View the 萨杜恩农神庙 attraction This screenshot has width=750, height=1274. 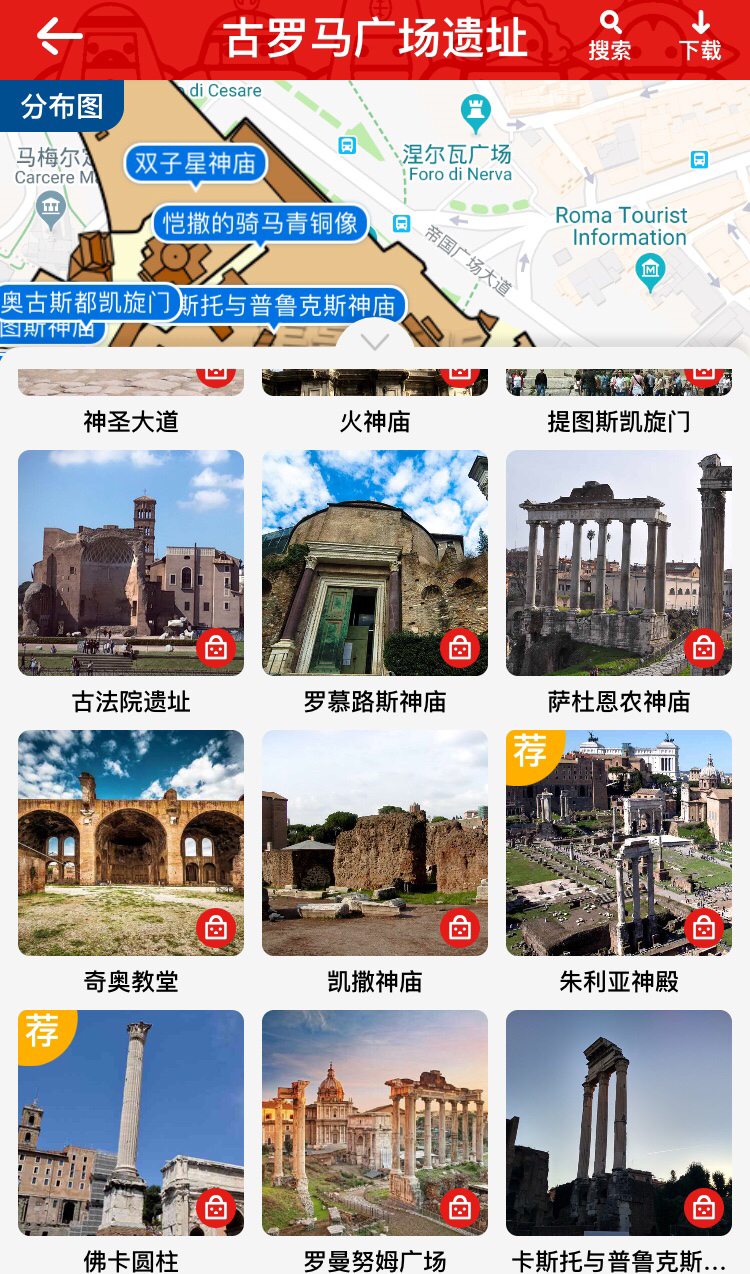[x=619, y=563]
